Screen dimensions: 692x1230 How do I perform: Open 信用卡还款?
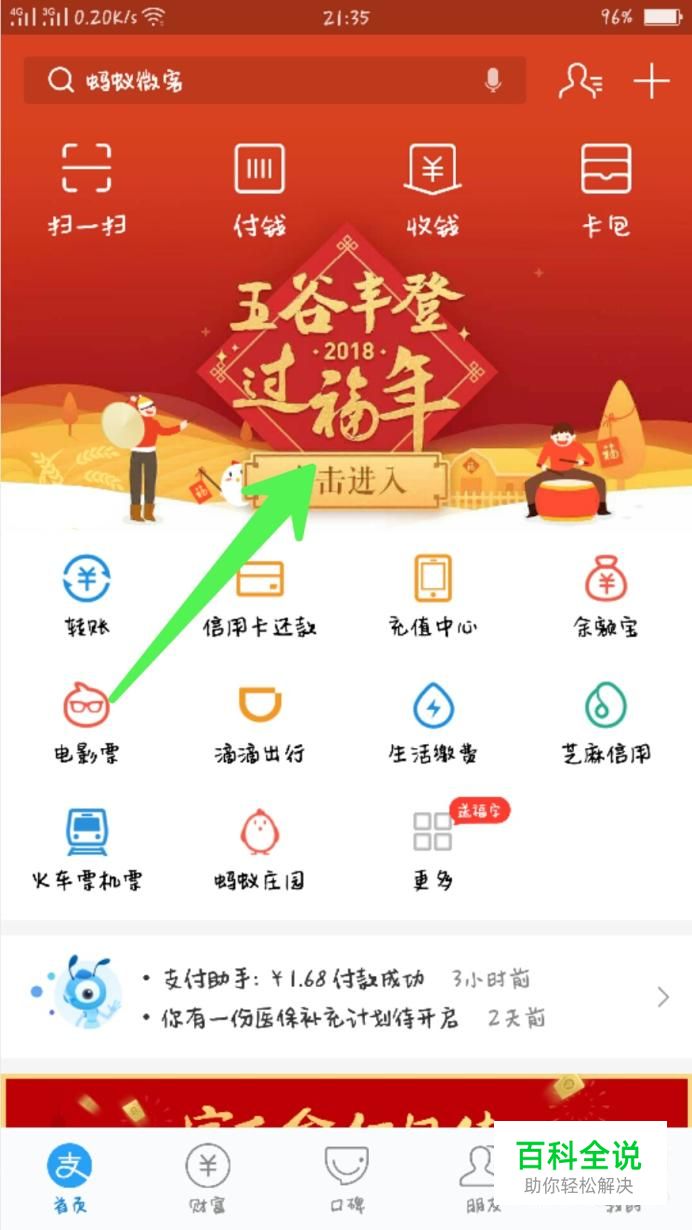[x=259, y=595]
